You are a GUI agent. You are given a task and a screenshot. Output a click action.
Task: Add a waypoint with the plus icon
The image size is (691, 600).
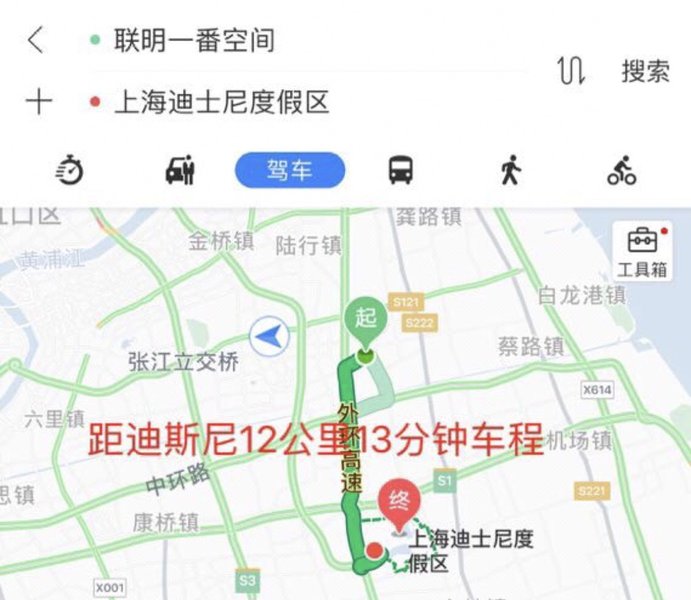pyautogui.click(x=38, y=102)
